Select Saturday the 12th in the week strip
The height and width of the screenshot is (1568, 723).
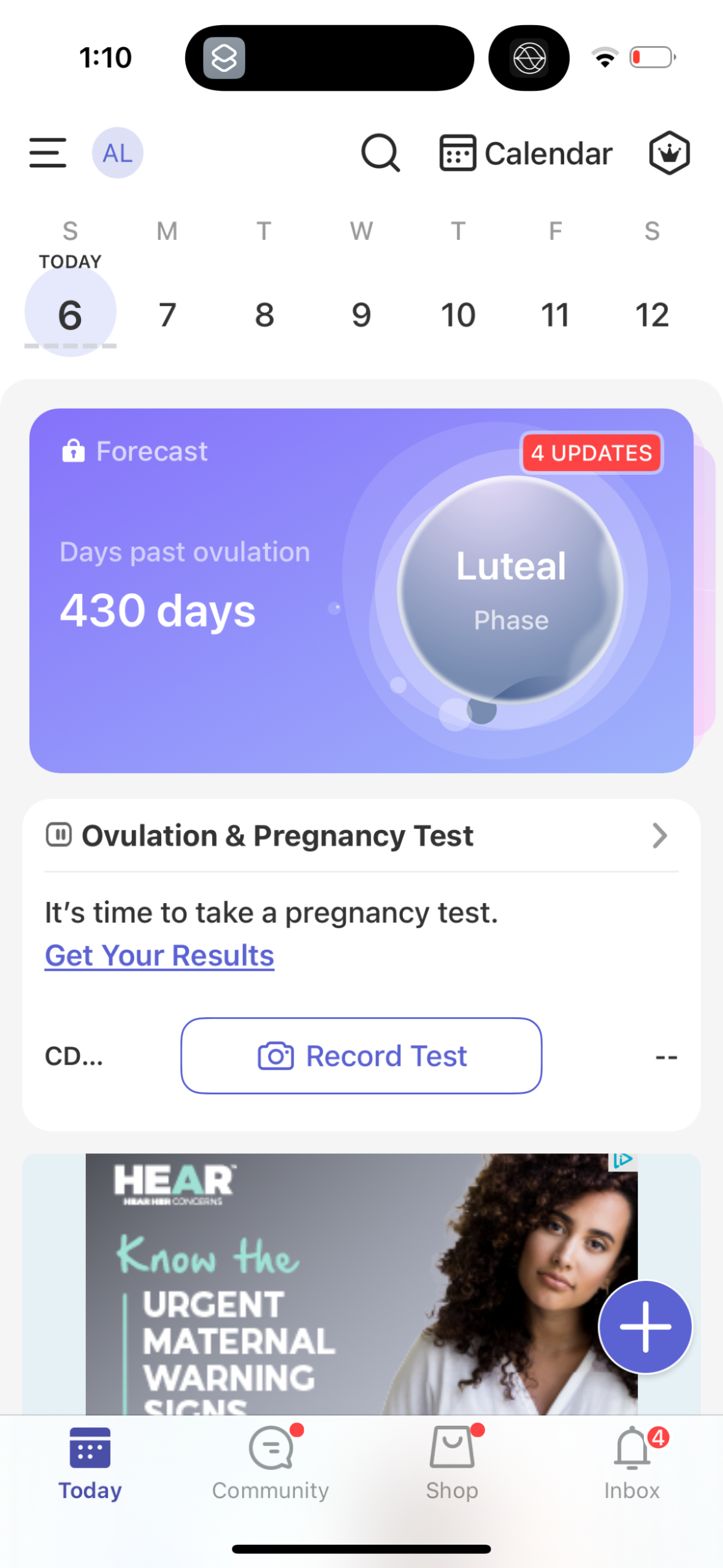coord(651,314)
